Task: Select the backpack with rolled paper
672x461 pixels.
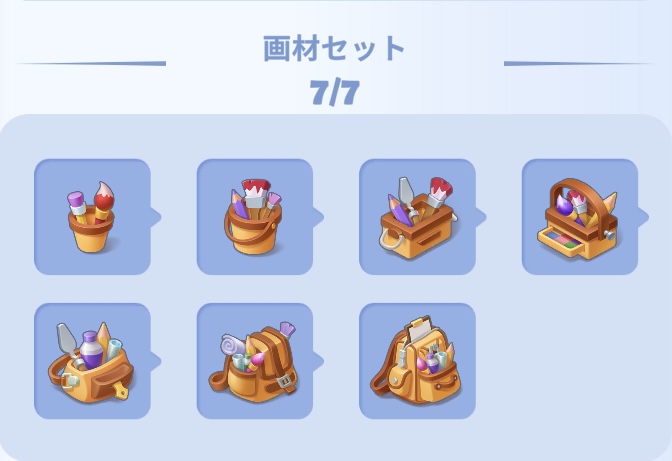Action: click(x=255, y=361)
